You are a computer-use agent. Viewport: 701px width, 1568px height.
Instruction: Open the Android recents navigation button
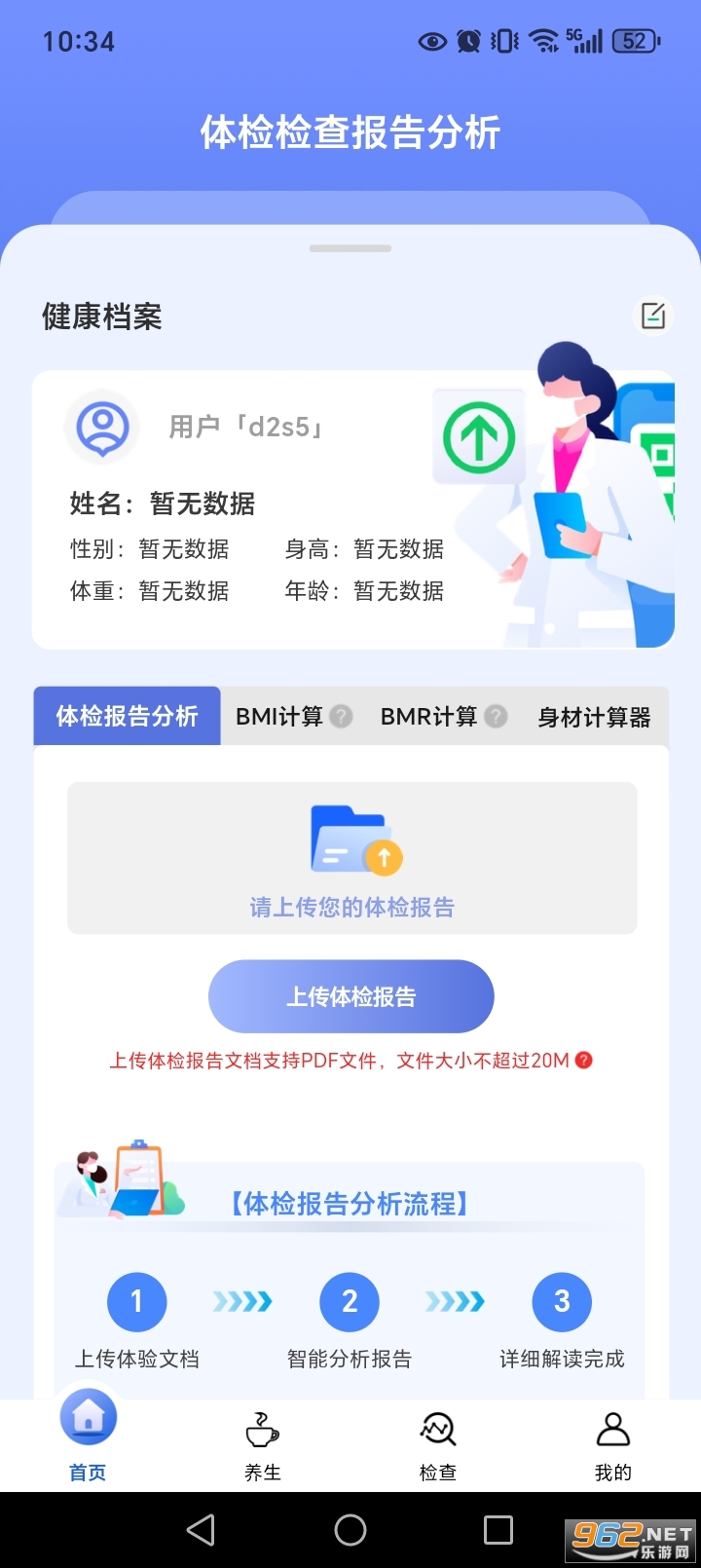click(x=500, y=1530)
